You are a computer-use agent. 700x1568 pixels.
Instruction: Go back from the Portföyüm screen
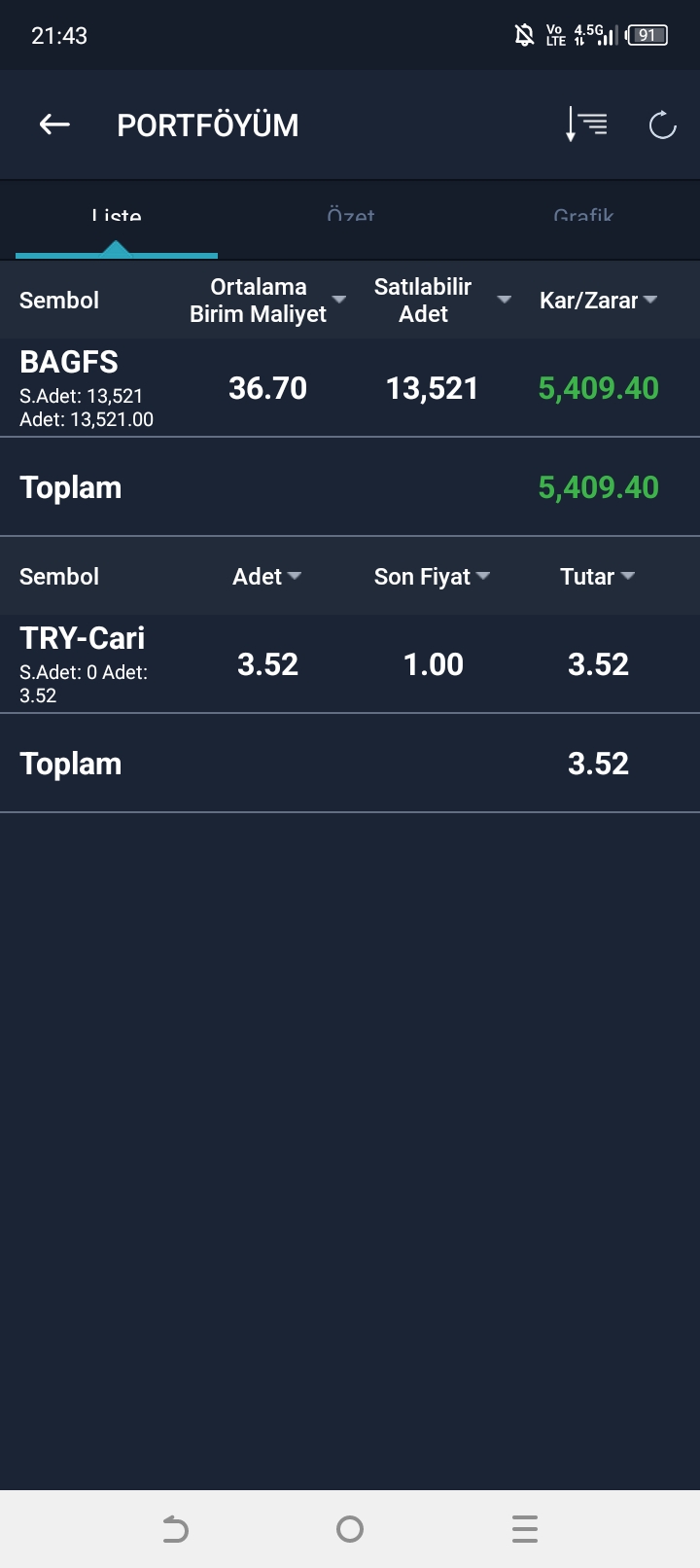pos(54,125)
